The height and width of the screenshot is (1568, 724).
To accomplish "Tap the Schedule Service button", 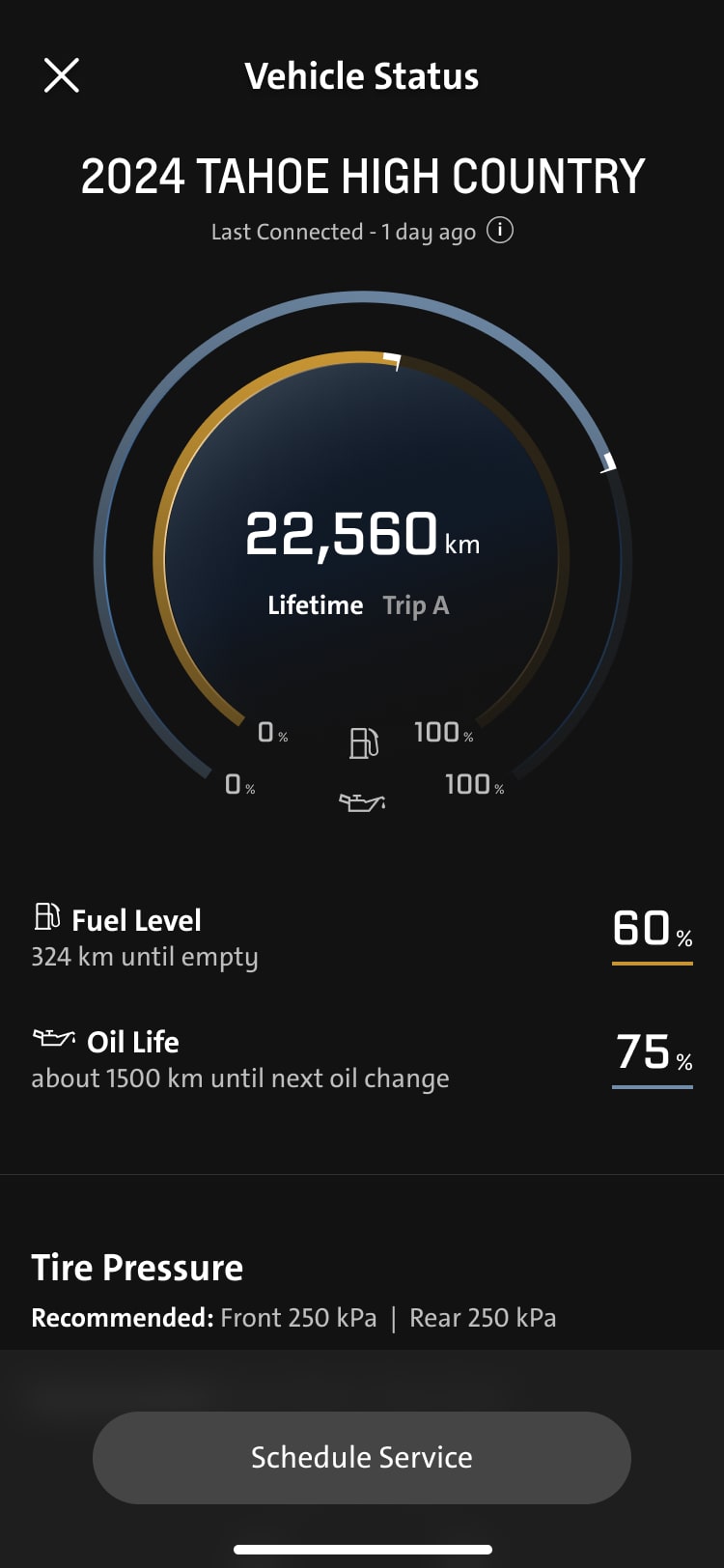I will pos(362,1457).
